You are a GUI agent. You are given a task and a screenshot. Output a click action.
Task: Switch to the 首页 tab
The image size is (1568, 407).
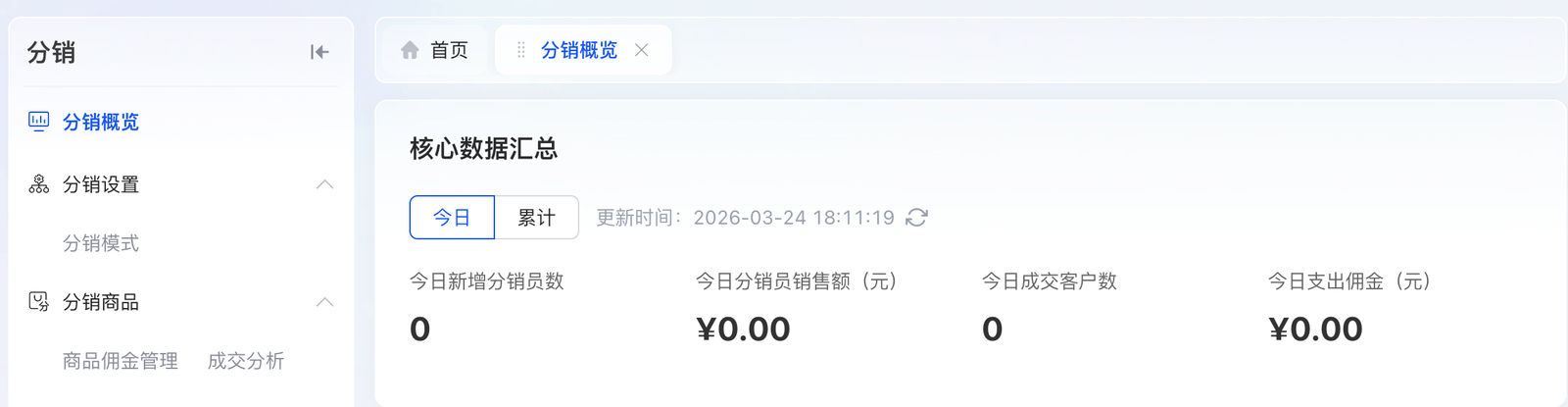(435, 50)
